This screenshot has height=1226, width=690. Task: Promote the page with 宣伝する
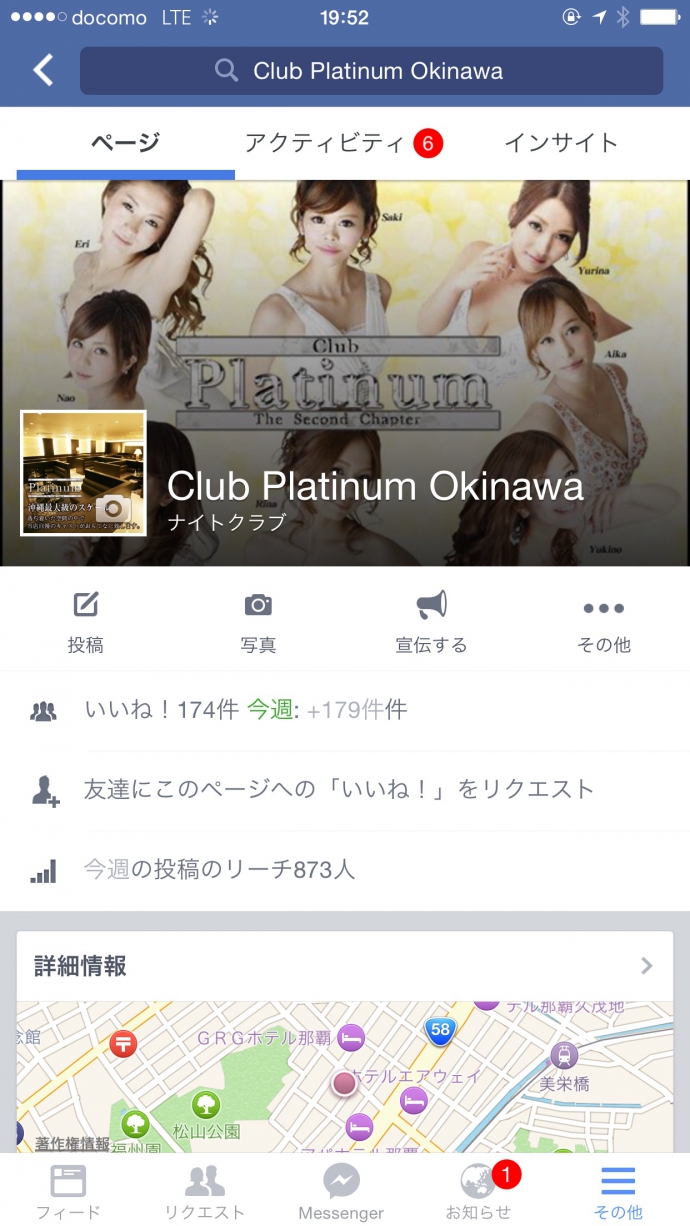(431, 622)
